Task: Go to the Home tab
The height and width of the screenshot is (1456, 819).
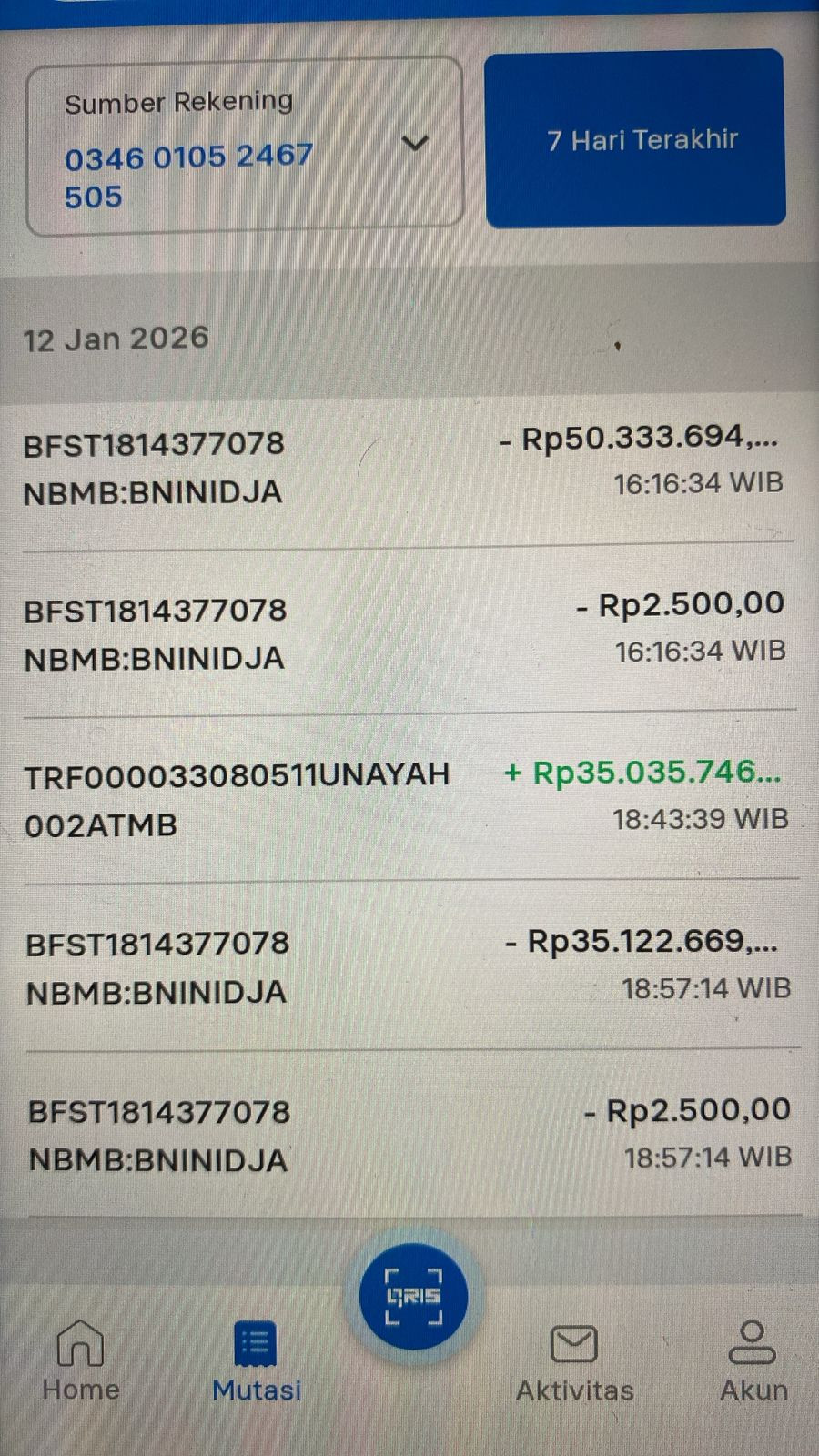Action: (x=80, y=1360)
